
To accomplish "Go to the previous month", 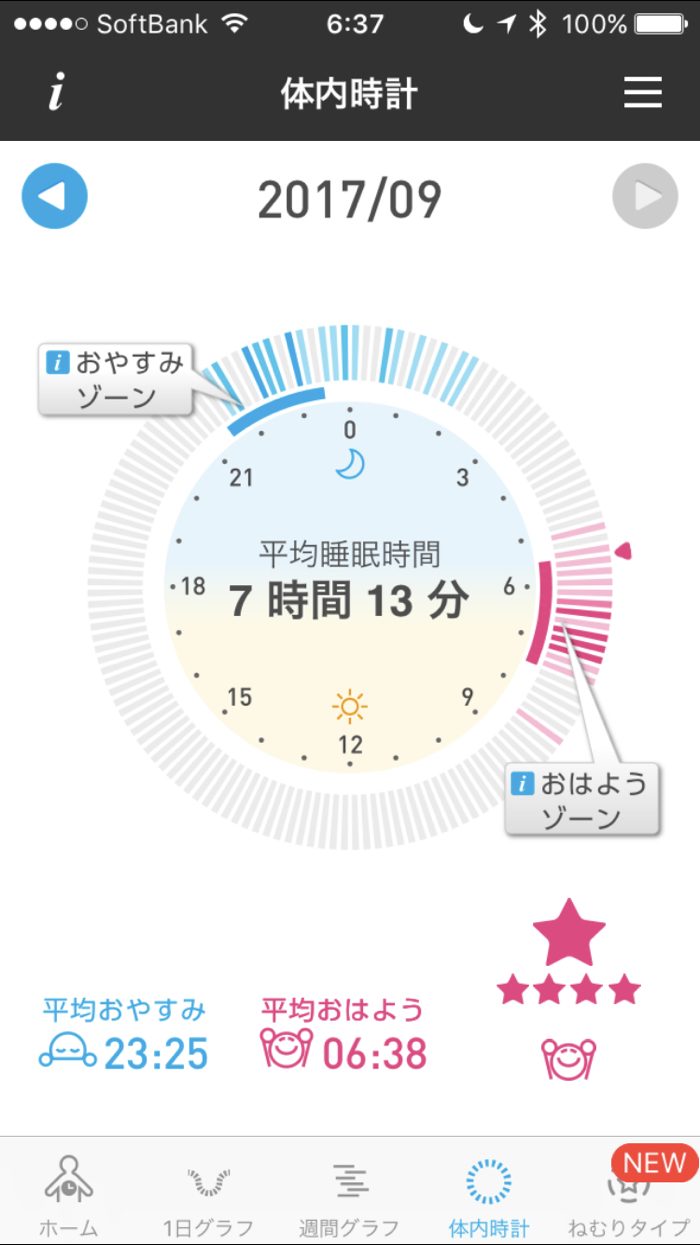I will tap(55, 196).
